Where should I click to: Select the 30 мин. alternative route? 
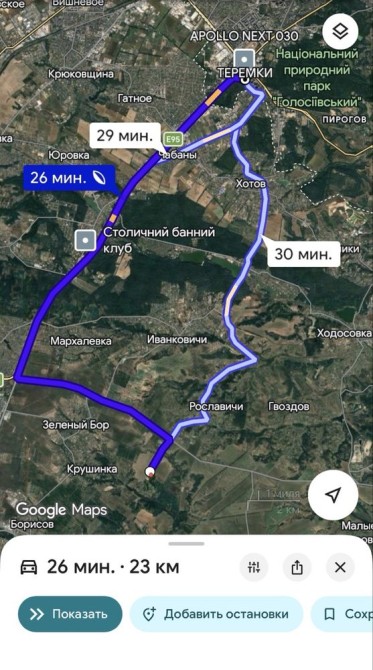[x=303, y=254]
